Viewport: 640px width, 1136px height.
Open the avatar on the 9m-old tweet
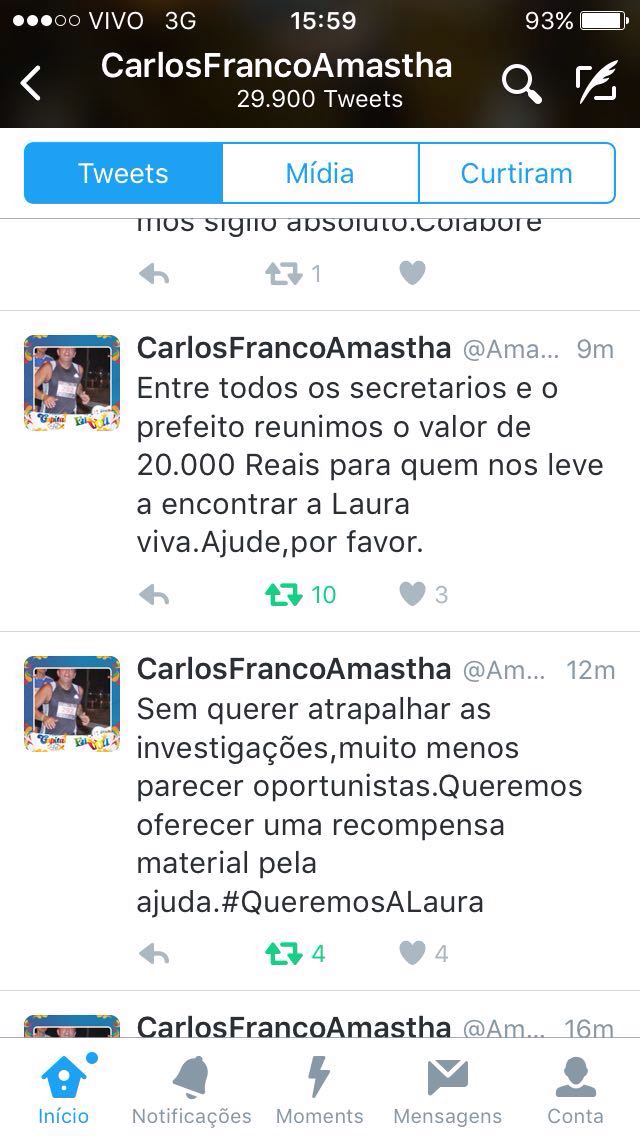72,383
